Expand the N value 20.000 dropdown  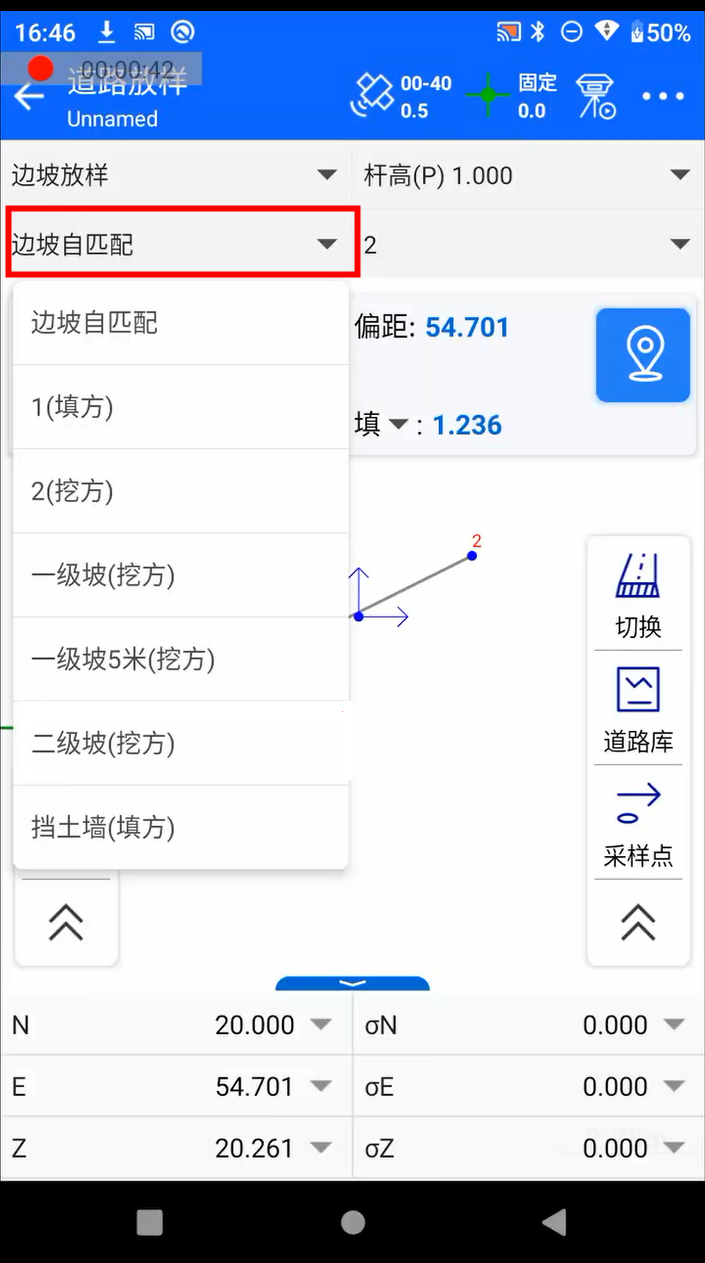tap(320, 1025)
